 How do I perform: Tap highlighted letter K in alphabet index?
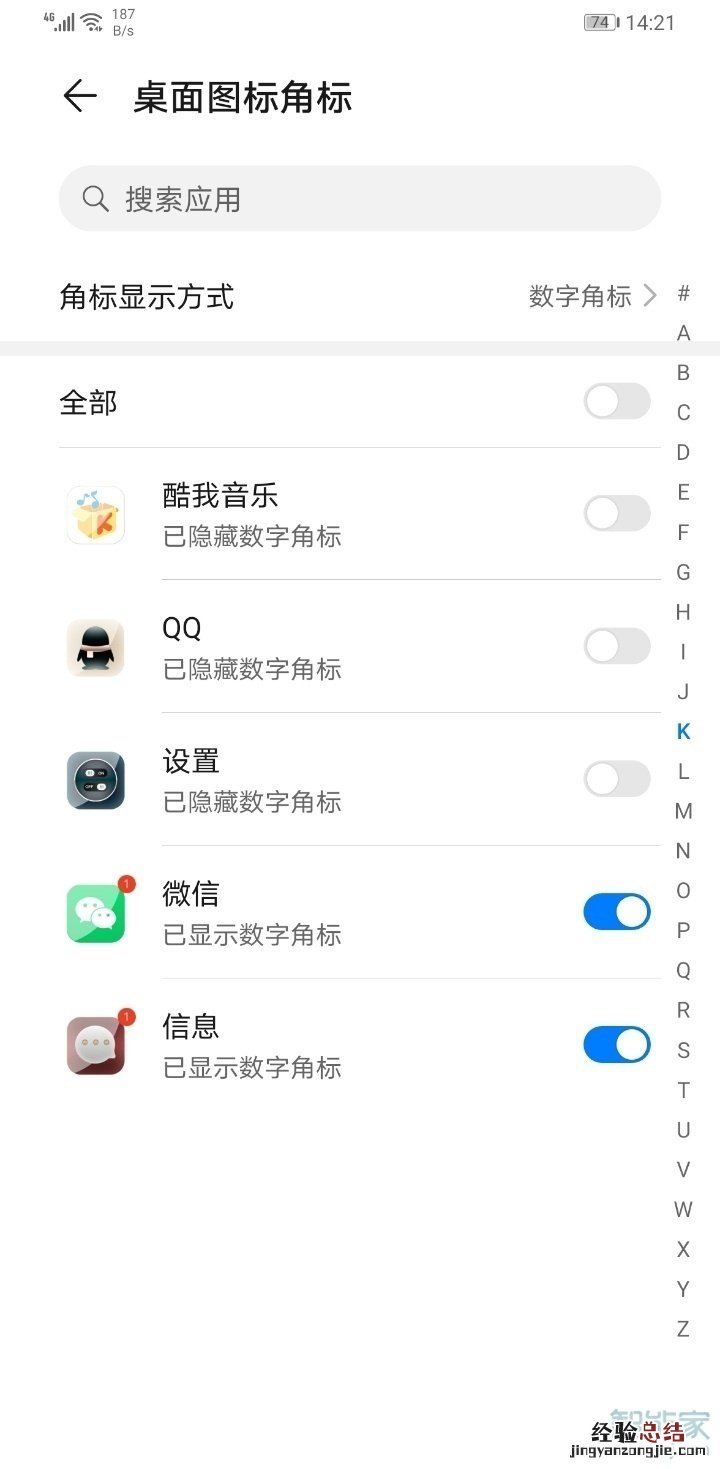click(x=683, y=731)
